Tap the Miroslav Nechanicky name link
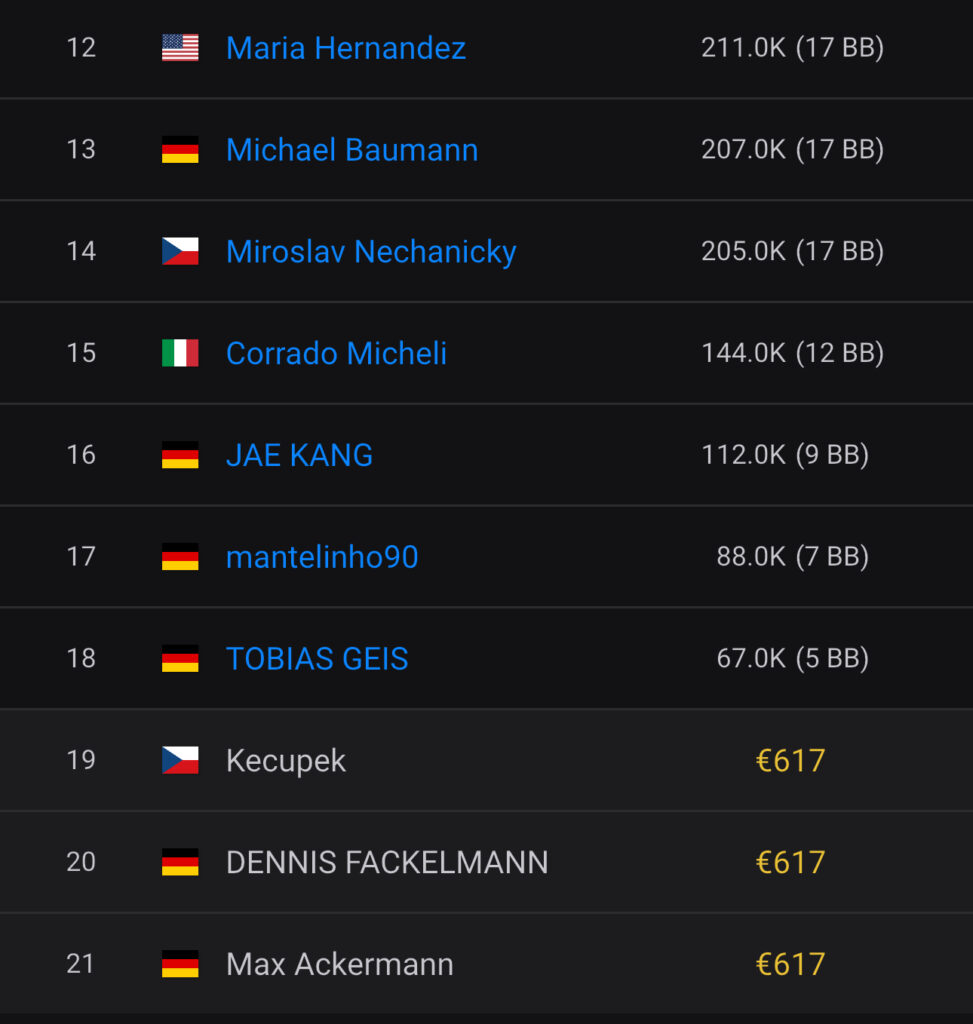Image resolution: width=973 pixels, height=1024 pixels. click(x=370, y=252)
